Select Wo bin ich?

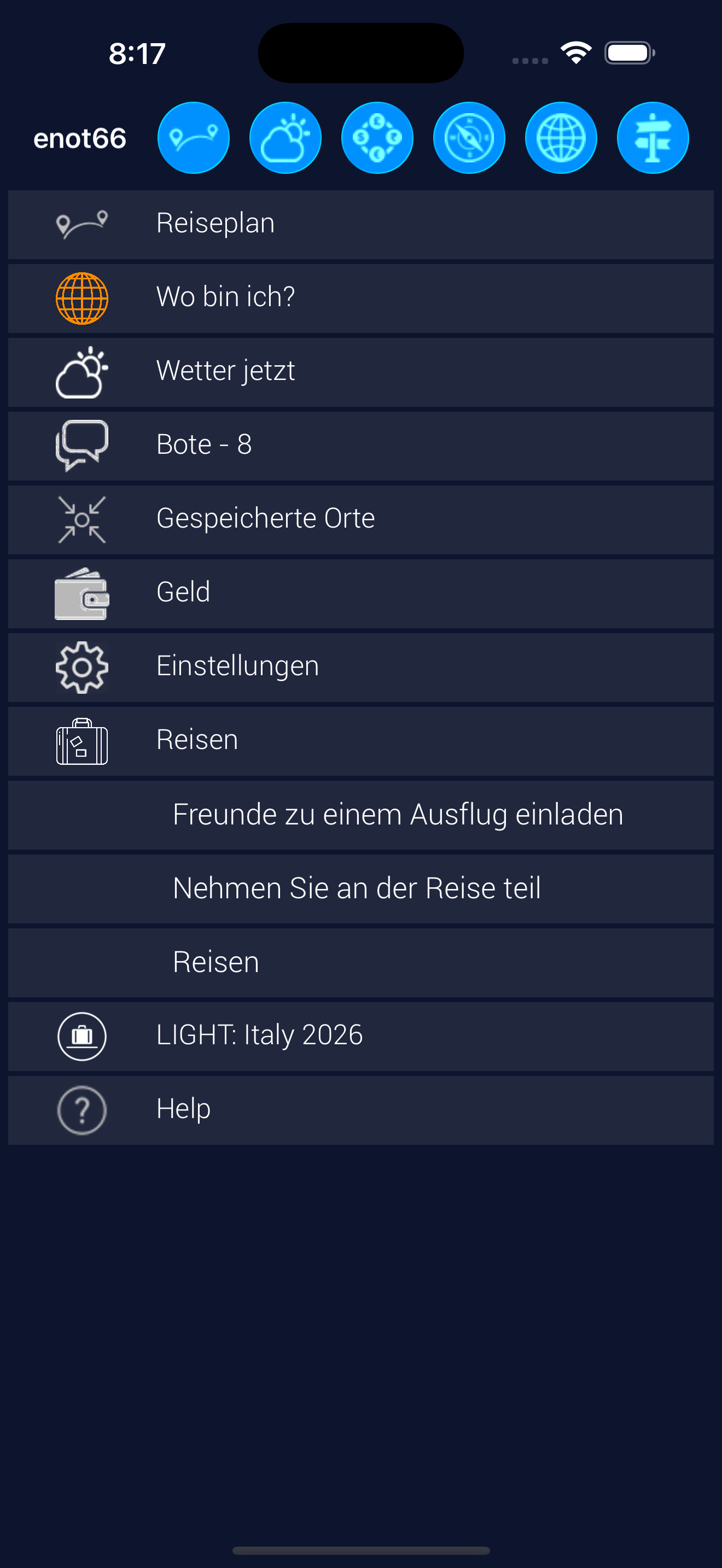point(360,297)
